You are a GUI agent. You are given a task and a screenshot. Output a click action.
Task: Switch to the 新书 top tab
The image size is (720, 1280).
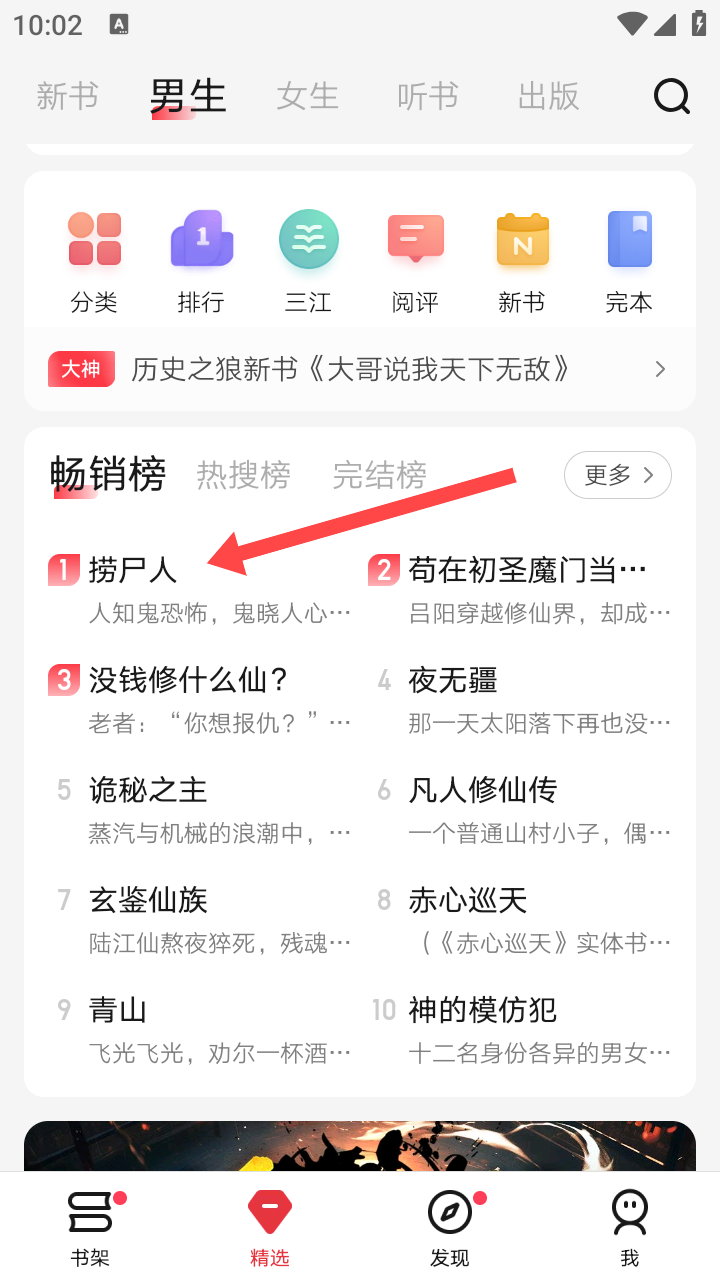(67, 97)
